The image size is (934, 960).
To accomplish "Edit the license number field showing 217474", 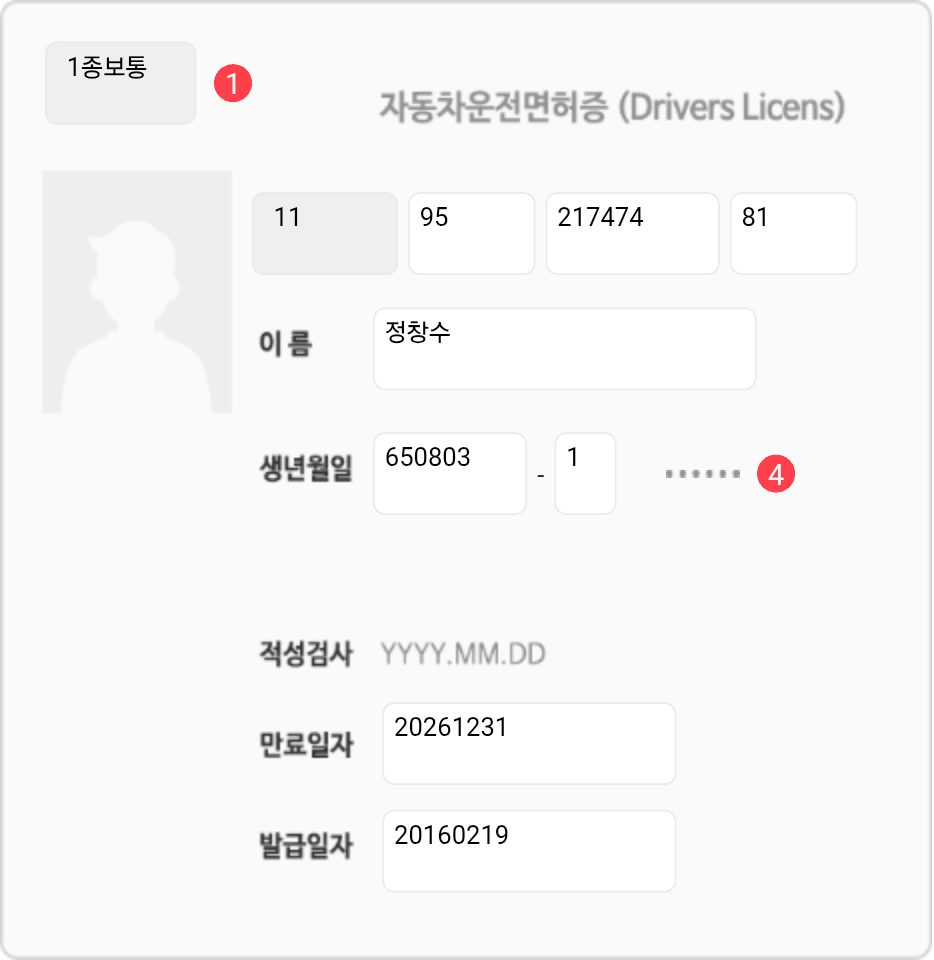I will (x=632, y=233).
